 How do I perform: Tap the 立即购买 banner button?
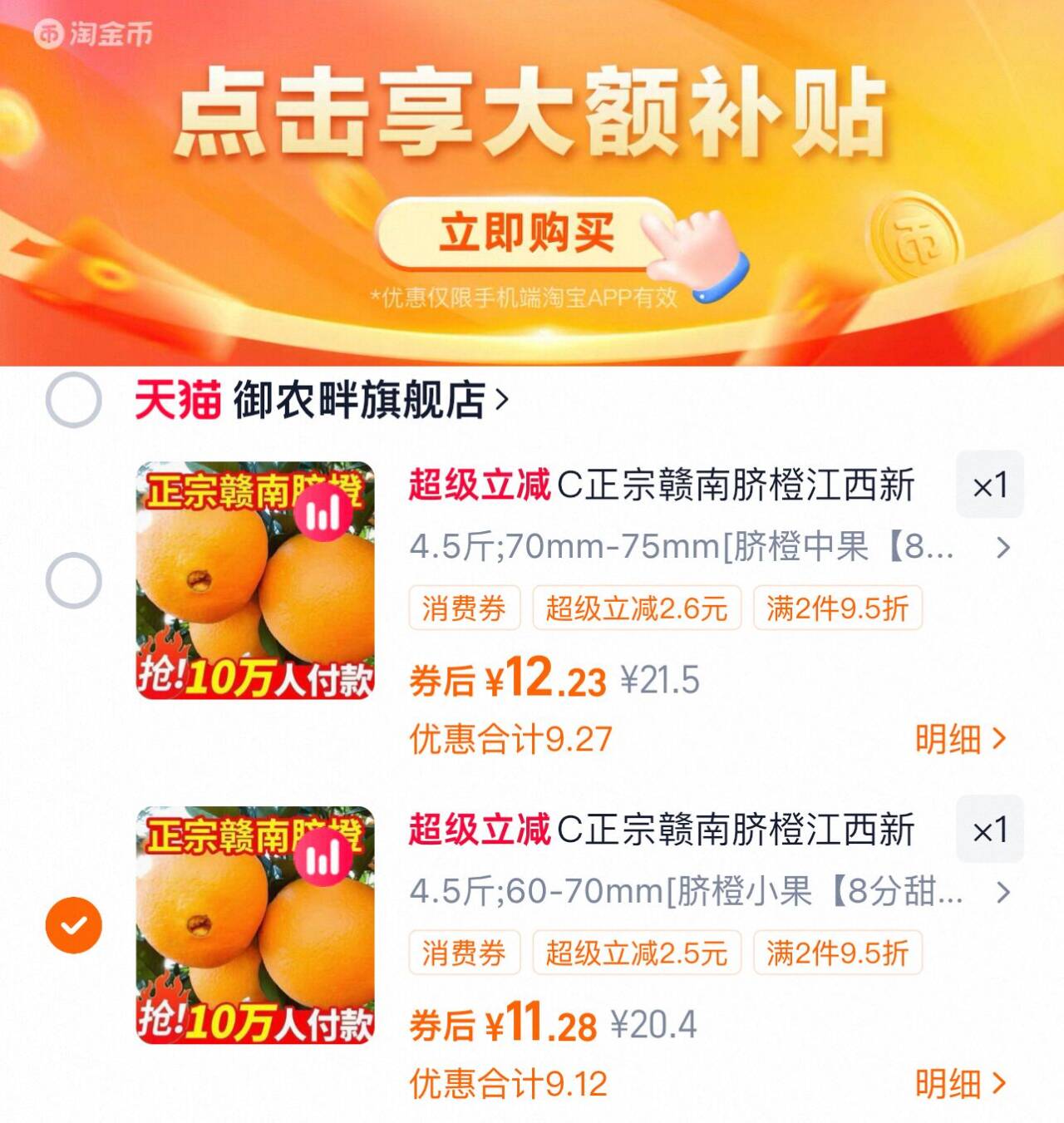click(527, 233)
